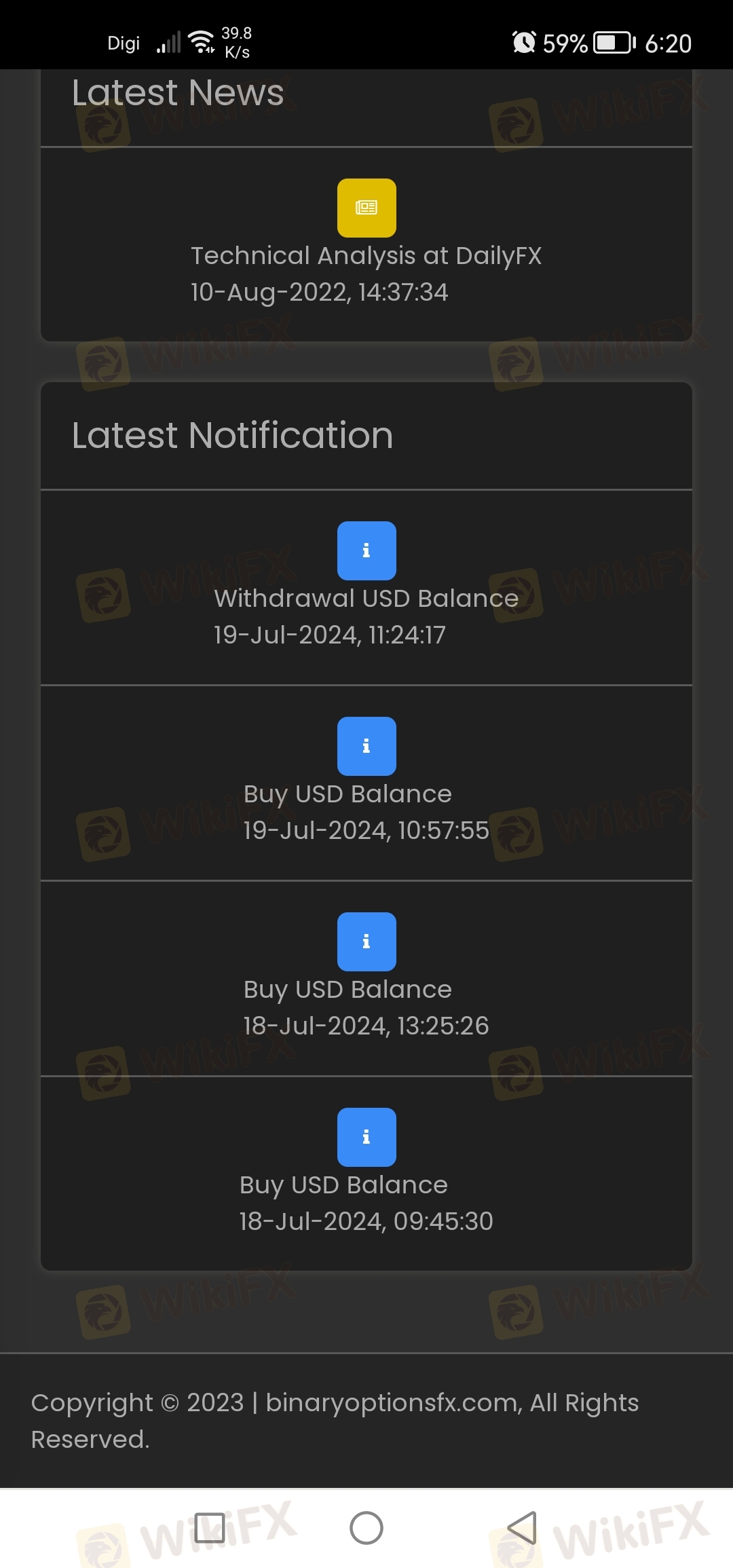
Task: Open the Technical Analysis at DailyFX news item
Action: pyautogui.click(x=366, y=244)
